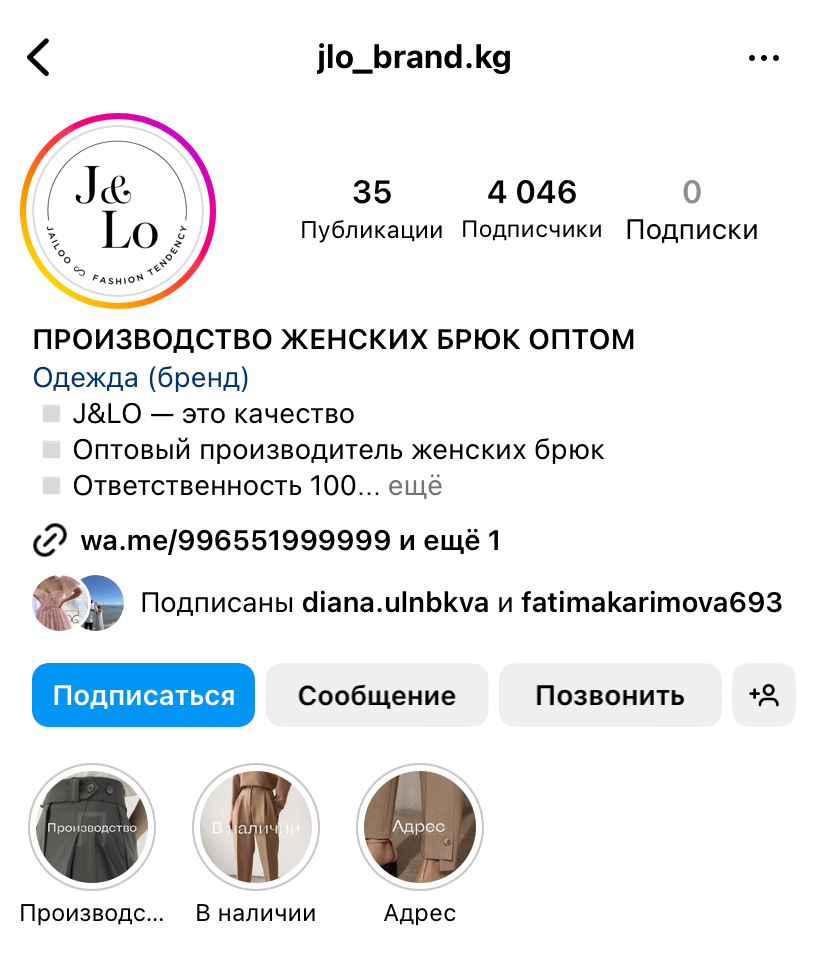Open the Подписки following list
This screenshot has height=971, width=828.
point(692,208)
